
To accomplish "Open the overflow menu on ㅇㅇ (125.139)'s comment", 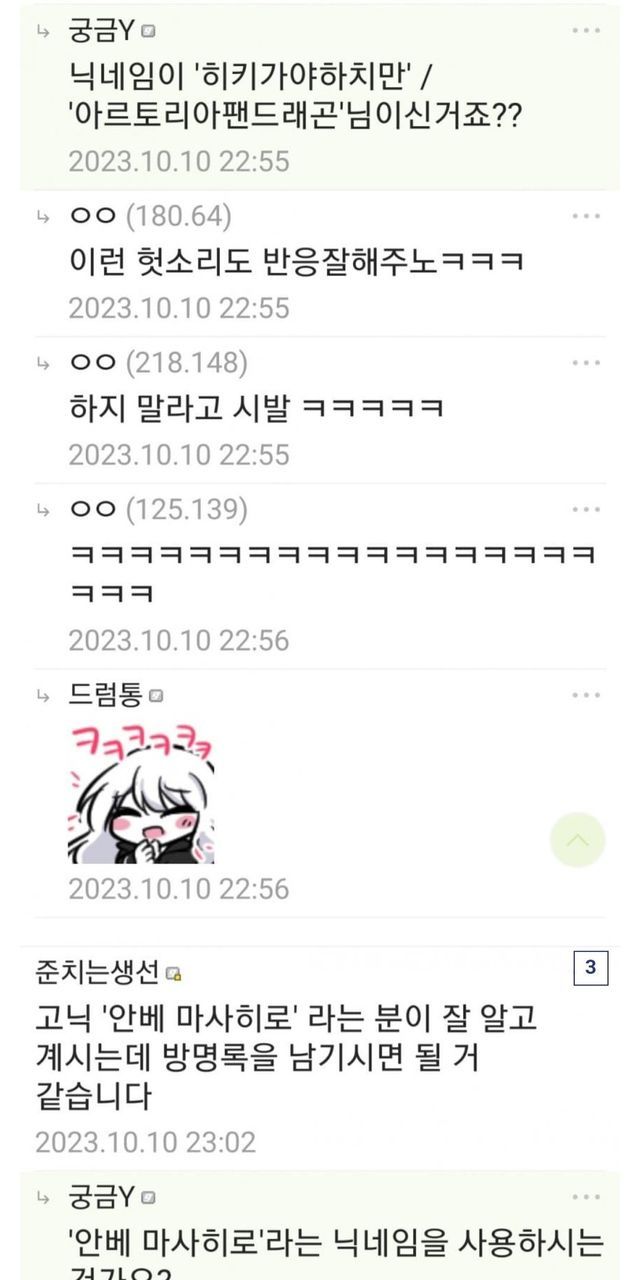I will [x=586, y=510].
